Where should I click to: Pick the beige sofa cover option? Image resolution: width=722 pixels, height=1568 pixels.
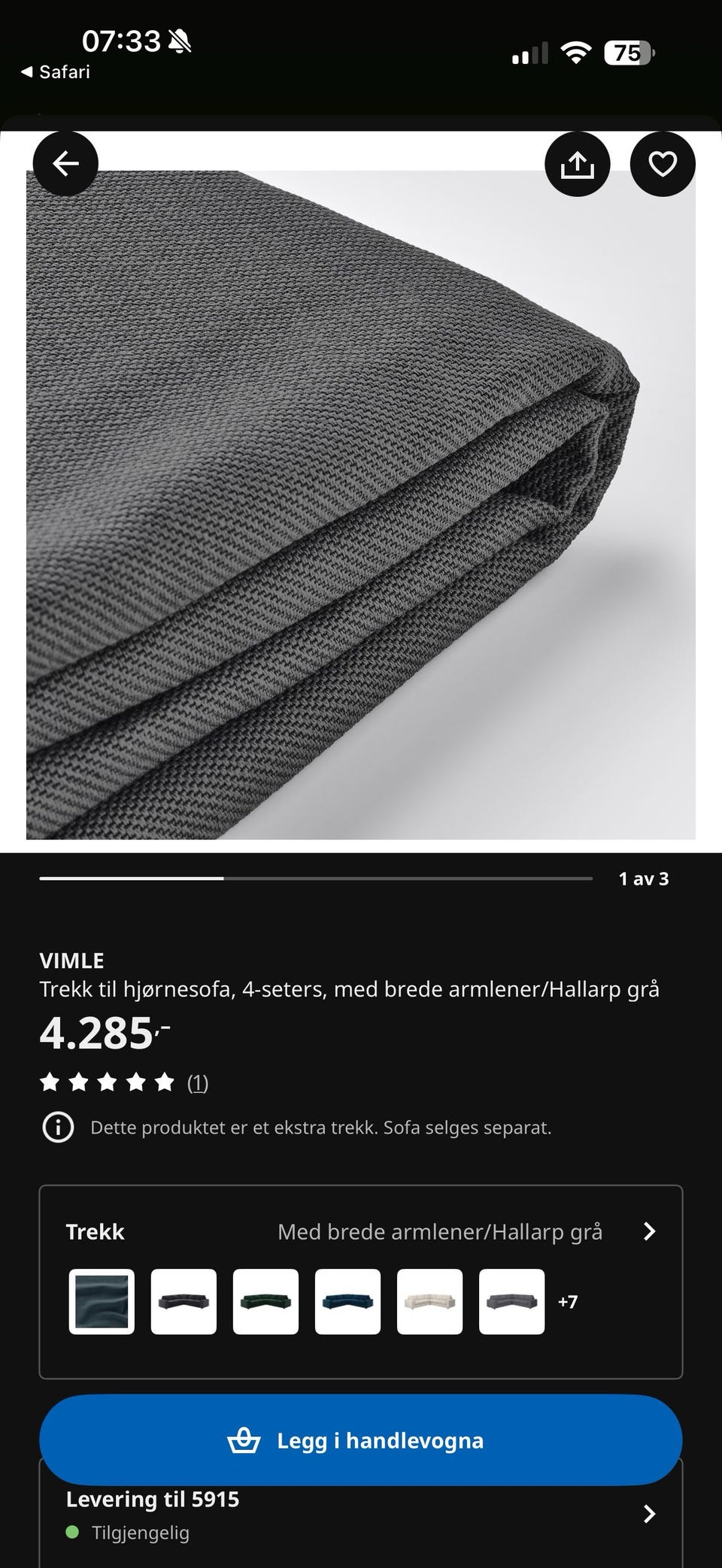431,1302
